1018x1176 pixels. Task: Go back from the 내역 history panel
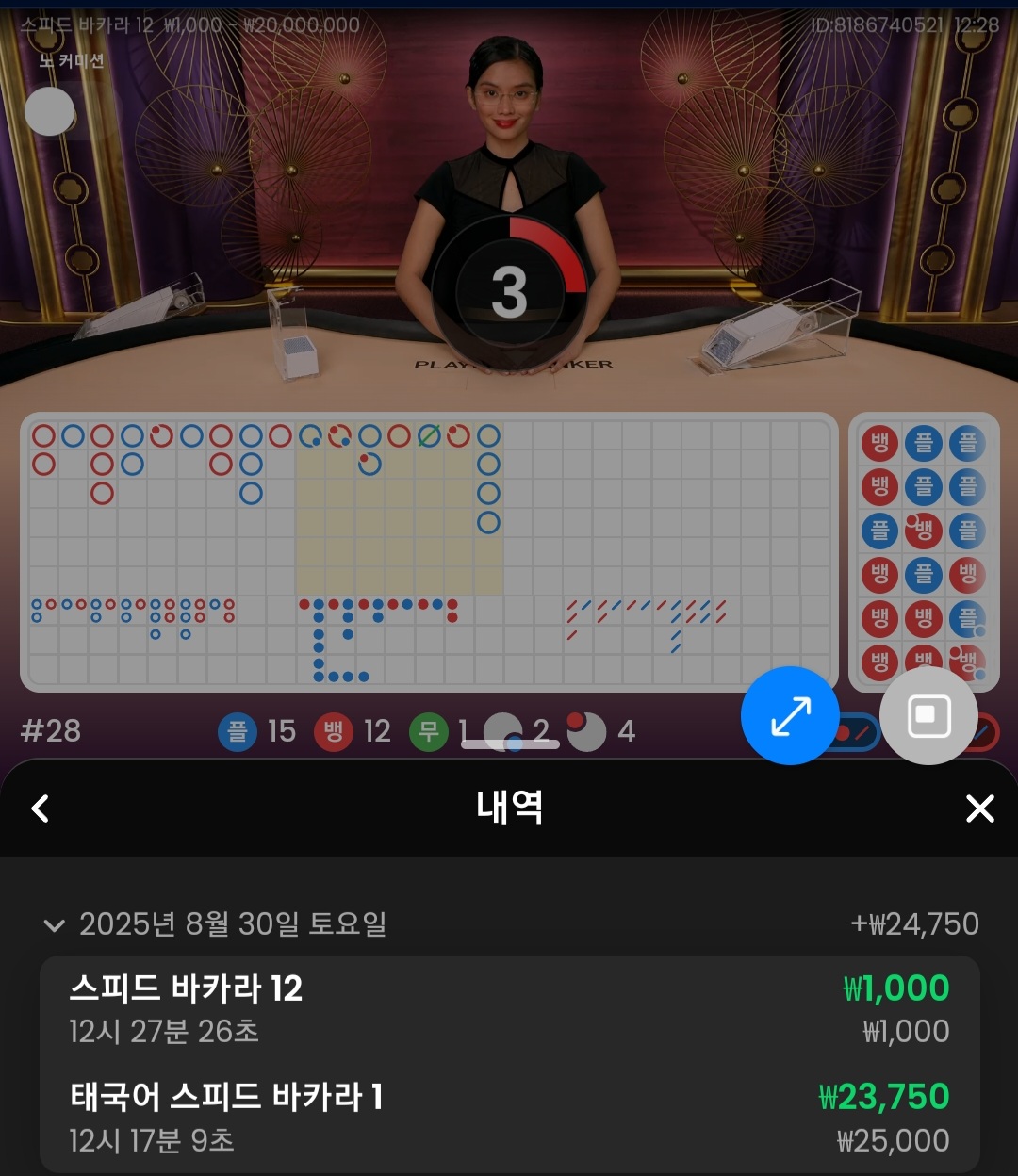[x=40, y=808]
